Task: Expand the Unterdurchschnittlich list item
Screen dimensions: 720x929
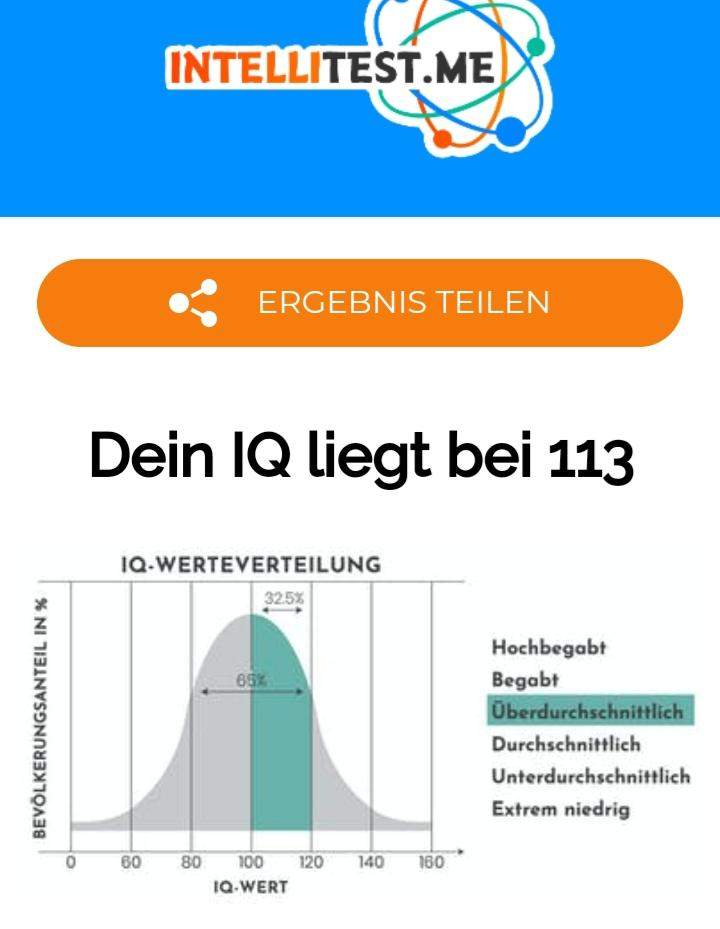Action: [591, 775]
